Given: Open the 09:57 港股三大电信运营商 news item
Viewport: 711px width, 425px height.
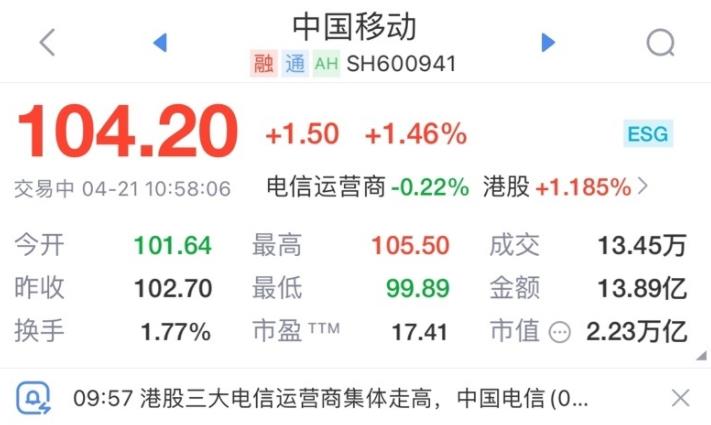Looking at the screenshot, I should [x=330, y=398].
